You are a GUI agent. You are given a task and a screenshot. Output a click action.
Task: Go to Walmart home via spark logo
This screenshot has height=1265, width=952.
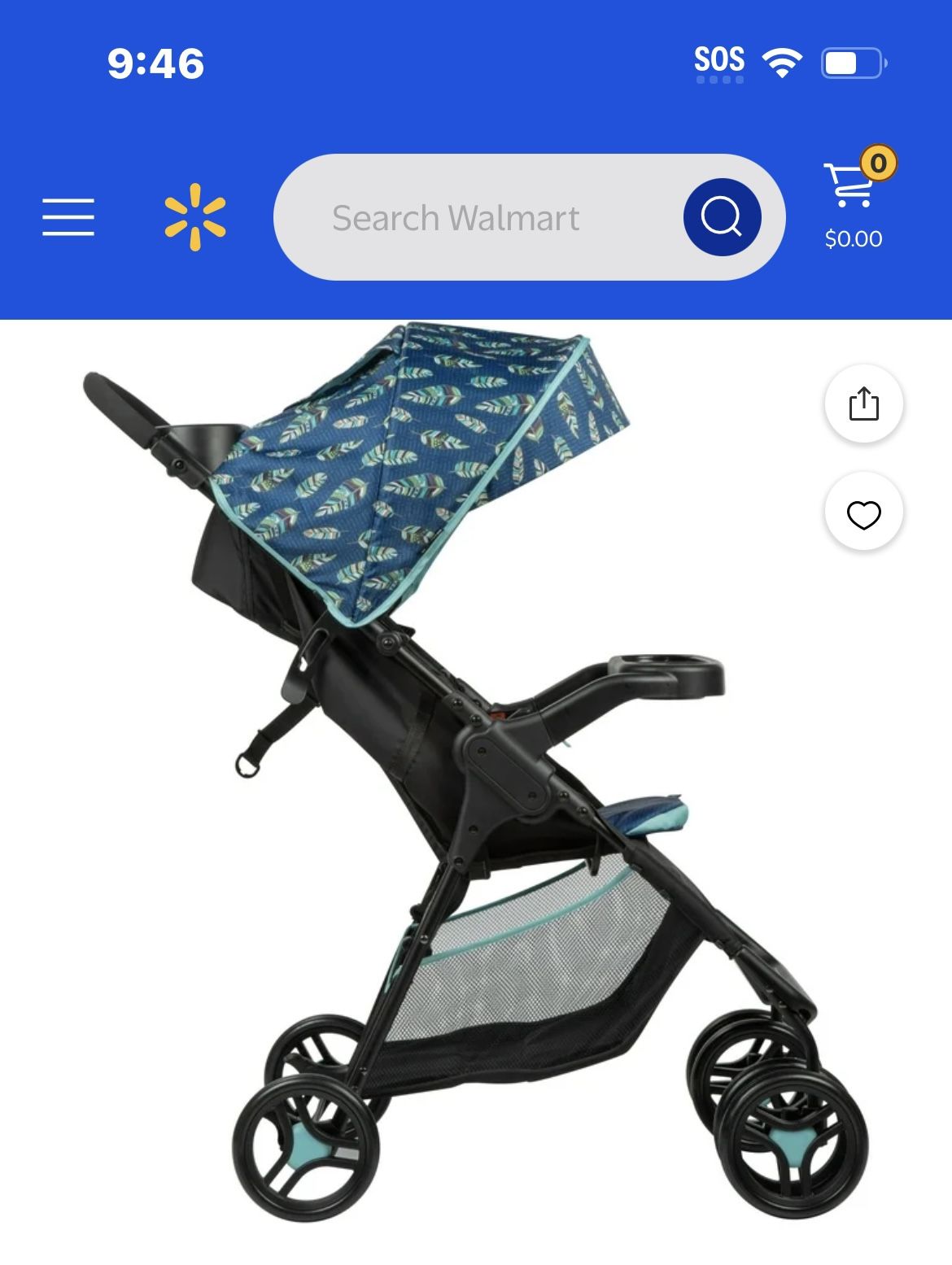(x=194, y=217)
